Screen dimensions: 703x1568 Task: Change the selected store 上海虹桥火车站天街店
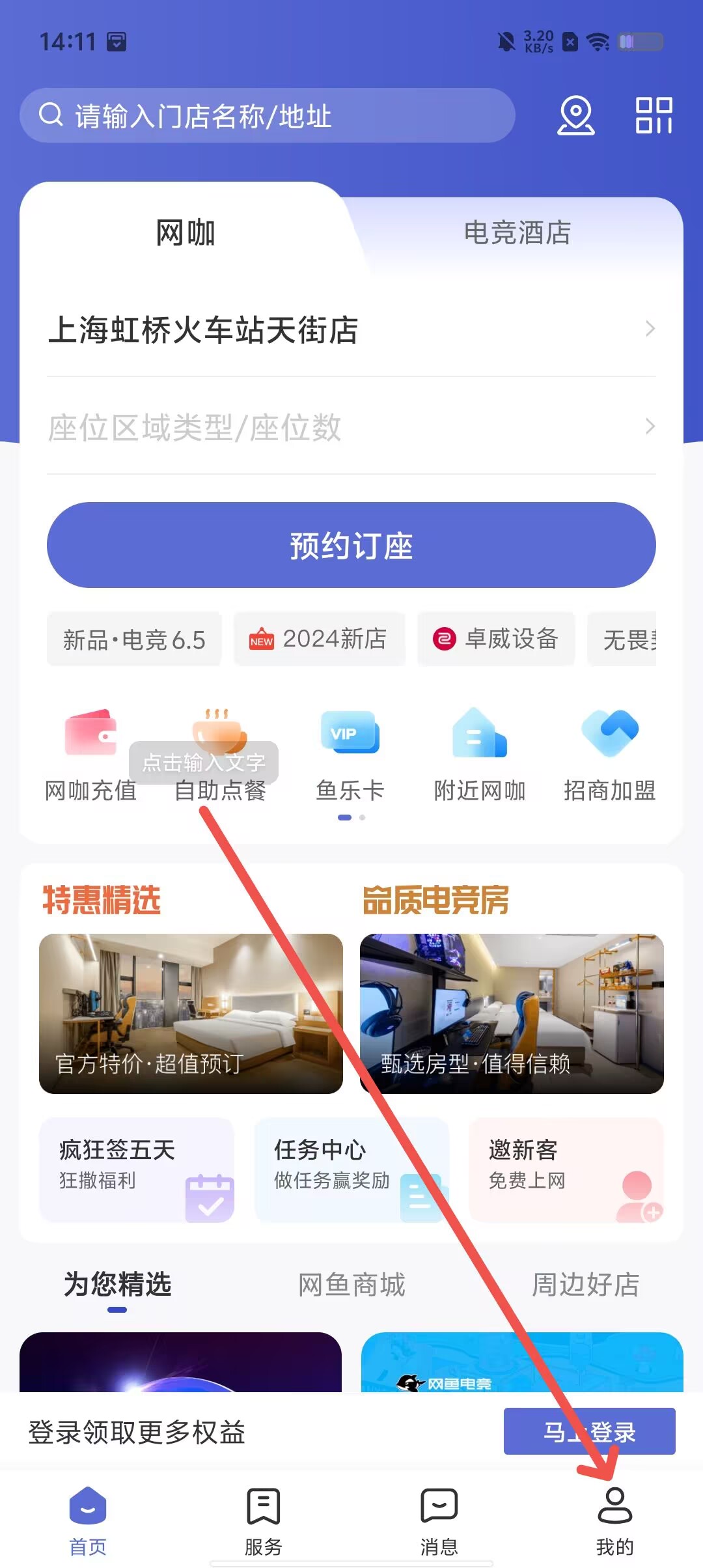click(x=351, y=329)
